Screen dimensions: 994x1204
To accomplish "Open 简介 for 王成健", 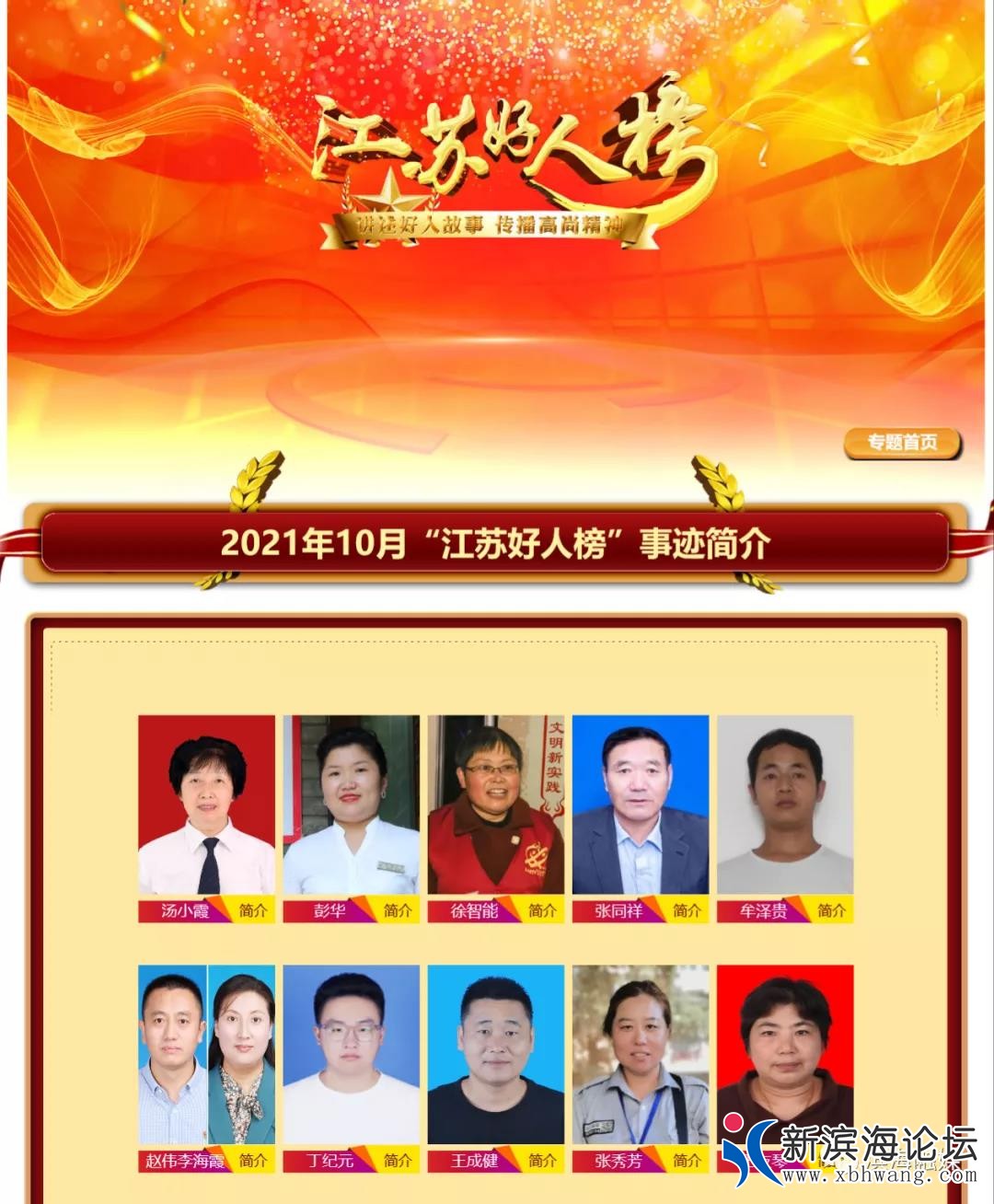I will coord(542,1160).
